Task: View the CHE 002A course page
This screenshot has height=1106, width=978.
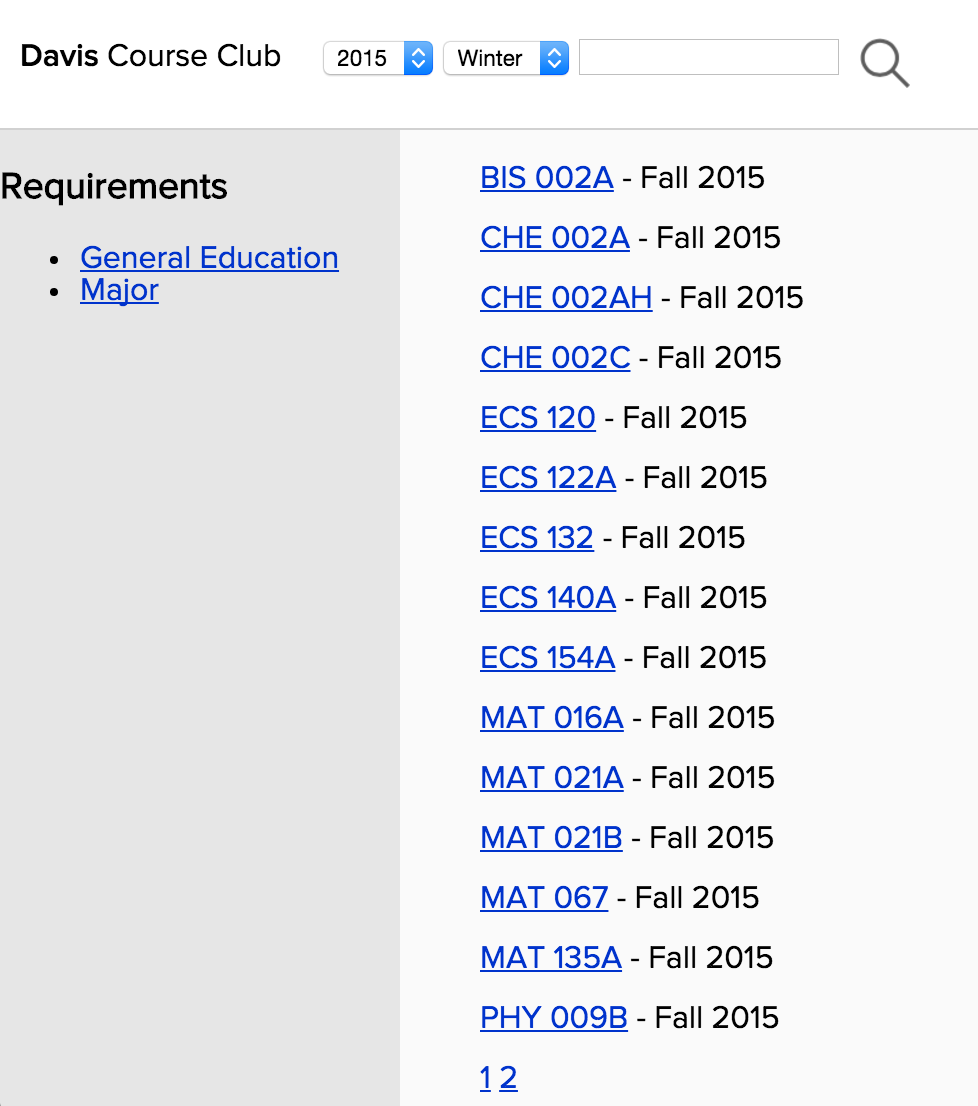Action: pos(554,238)
